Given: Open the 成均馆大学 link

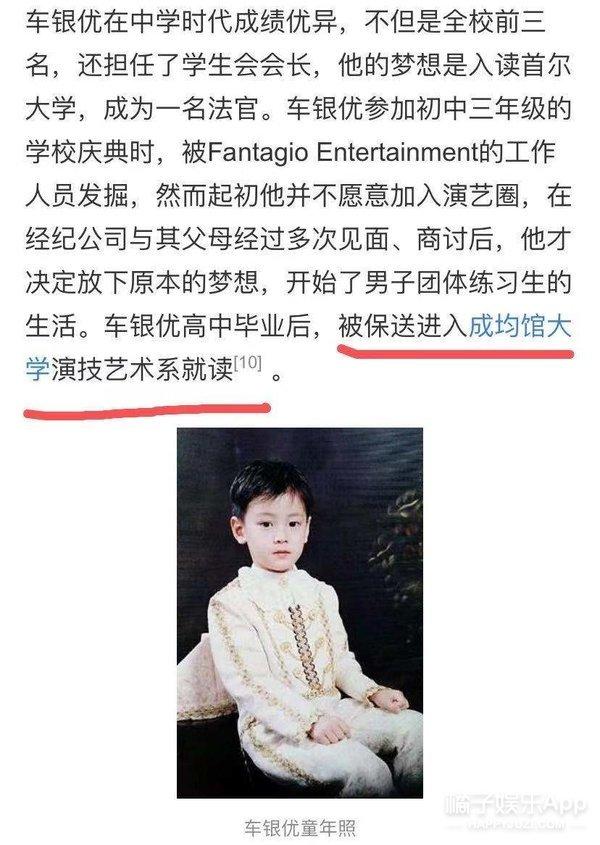Looking at the screenshot, I should click(x=520, y=328).
